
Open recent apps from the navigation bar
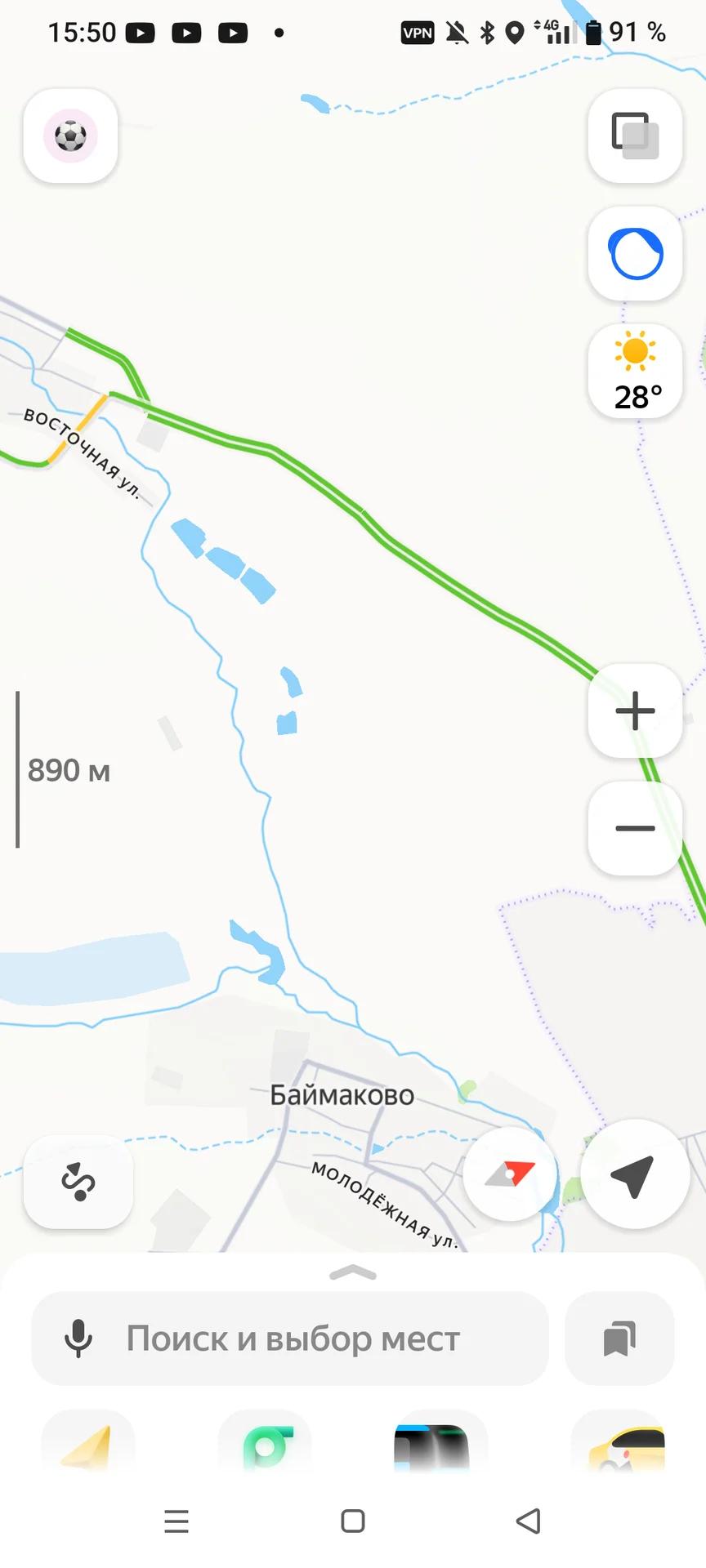tap(176, 1521)
